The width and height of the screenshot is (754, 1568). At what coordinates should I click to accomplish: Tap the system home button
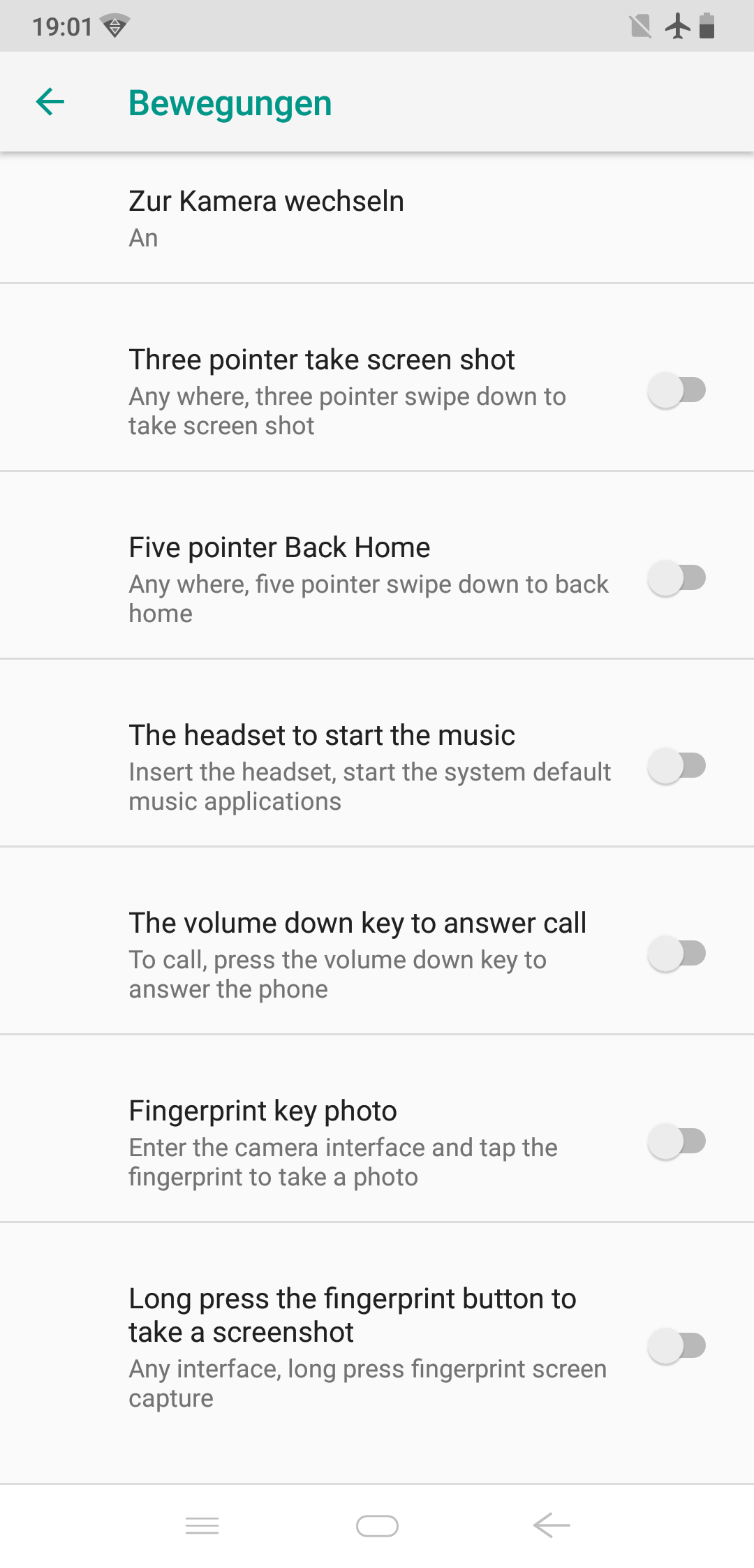[377, 1526]
